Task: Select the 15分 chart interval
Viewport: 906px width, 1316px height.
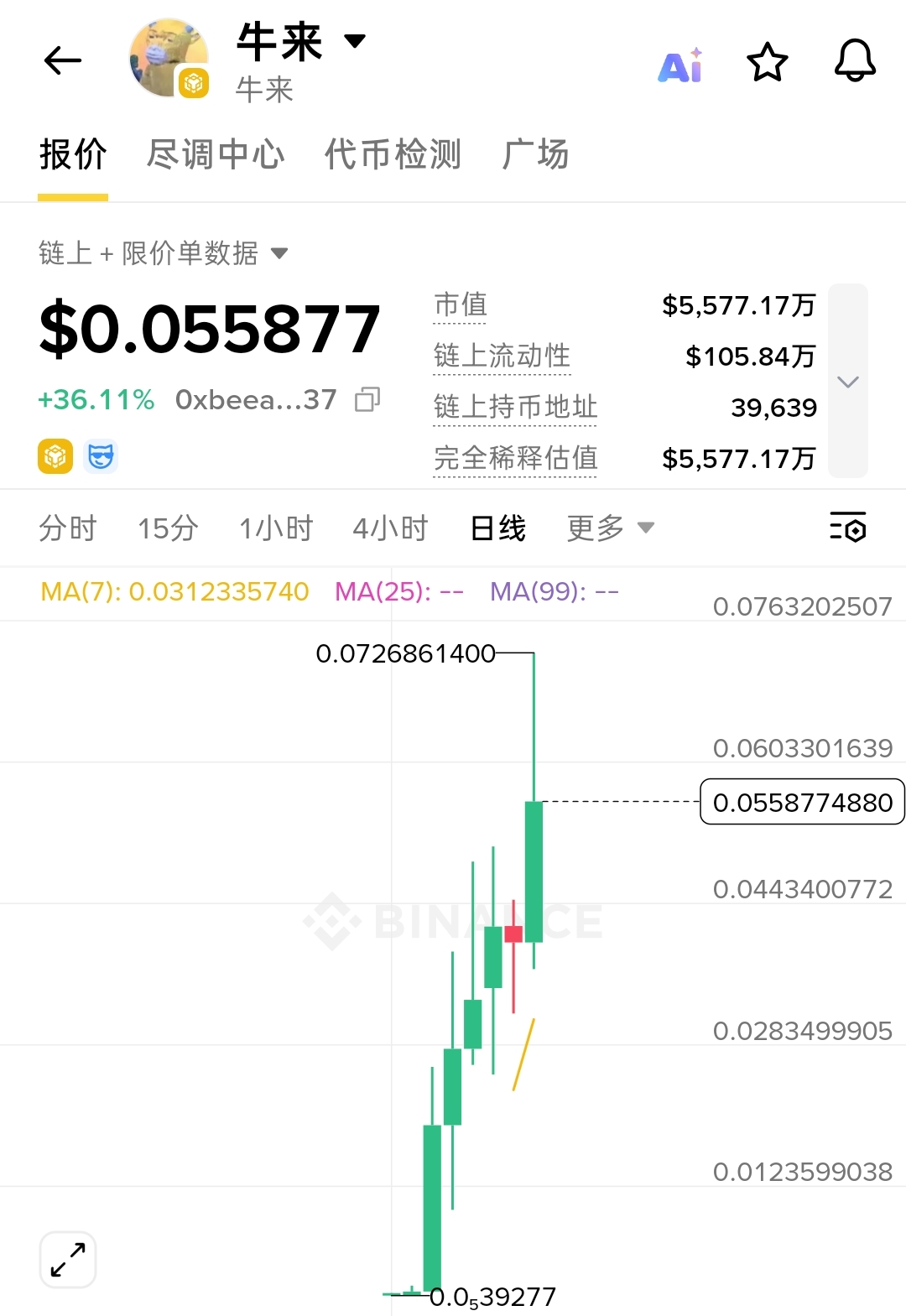Action: pyautogui.click(x=168, y=528)
